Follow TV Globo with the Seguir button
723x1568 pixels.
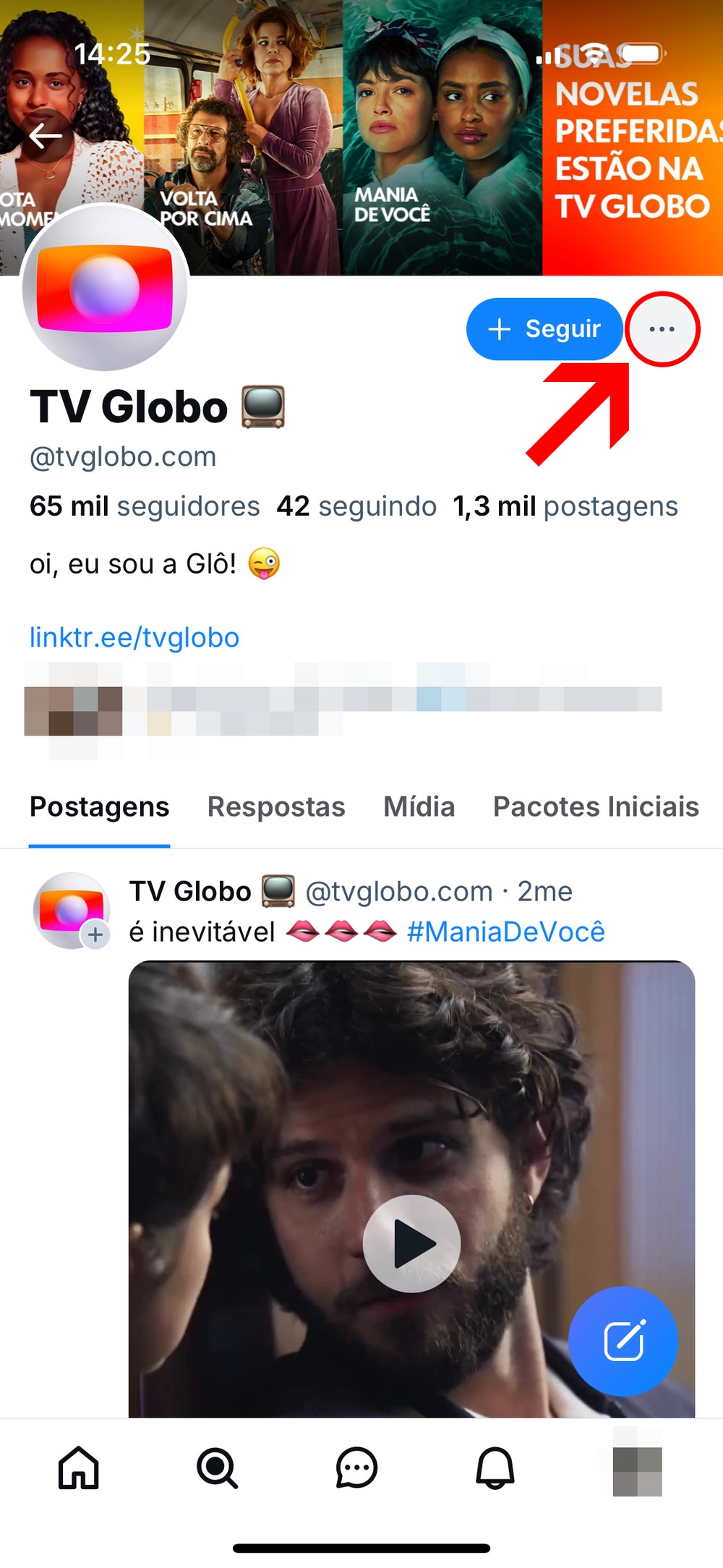pos(544,329)
